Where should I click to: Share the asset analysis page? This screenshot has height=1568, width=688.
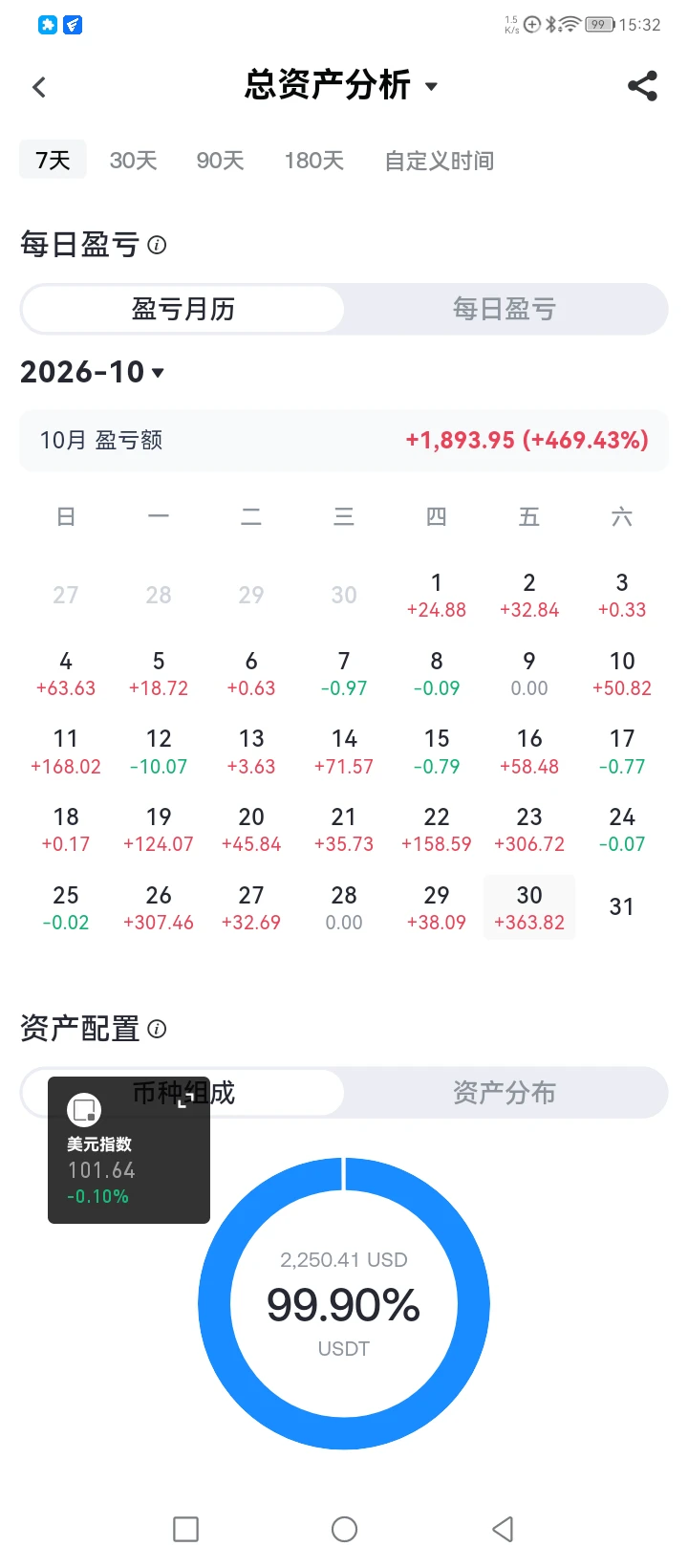click(642, 86)
